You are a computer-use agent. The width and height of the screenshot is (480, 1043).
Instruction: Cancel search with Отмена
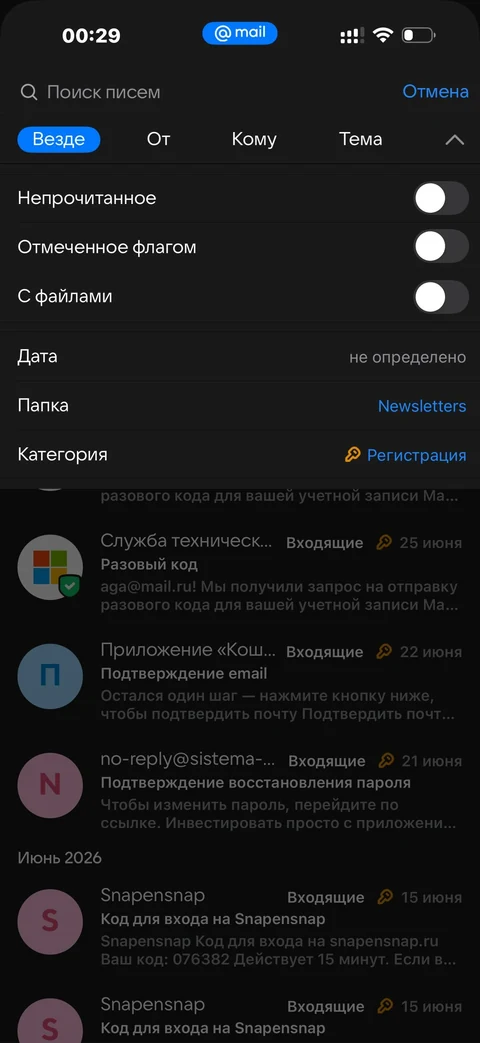point(435,92)
